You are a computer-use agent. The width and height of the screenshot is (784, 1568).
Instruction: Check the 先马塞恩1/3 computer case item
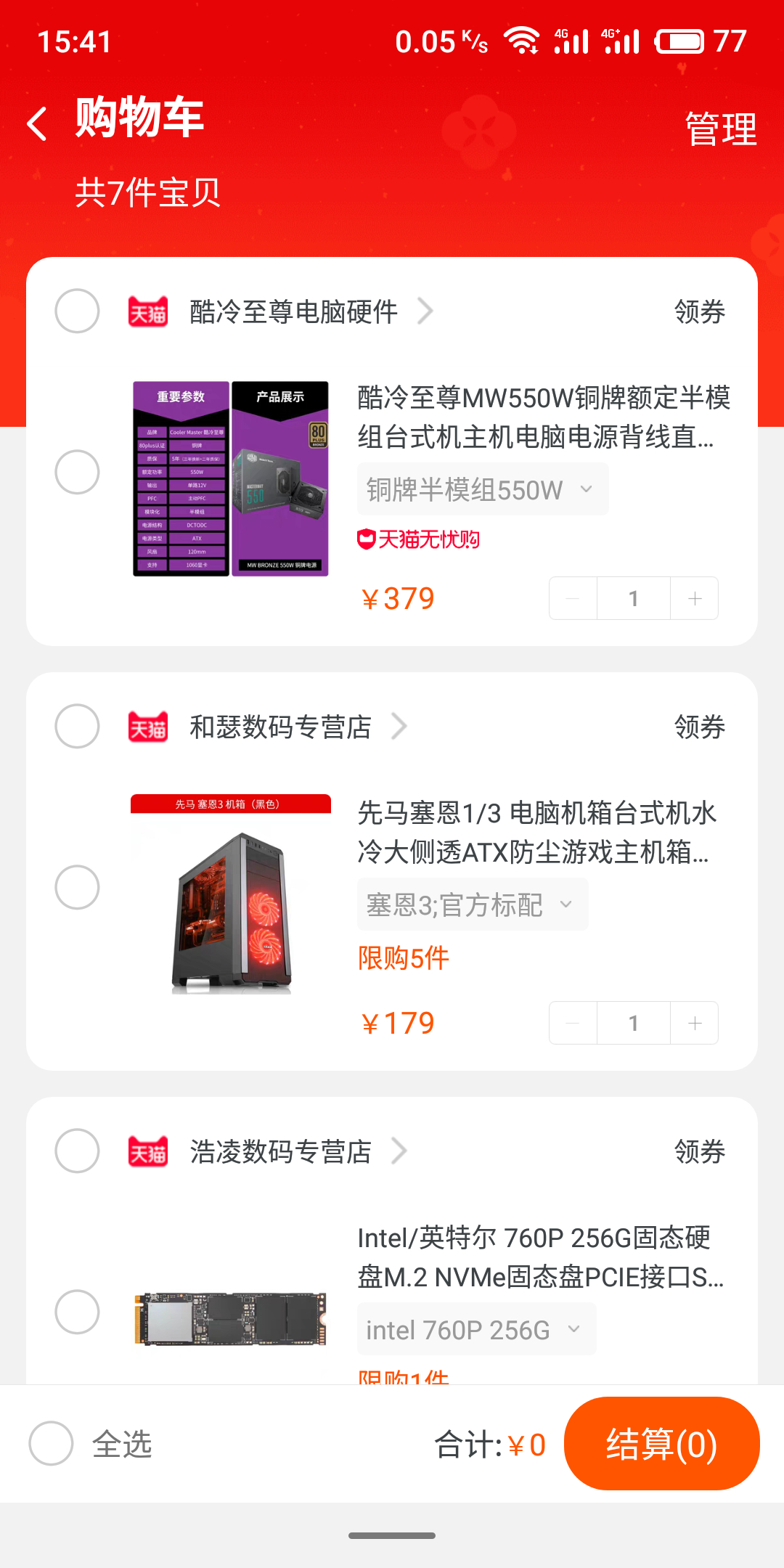point(77,887)
